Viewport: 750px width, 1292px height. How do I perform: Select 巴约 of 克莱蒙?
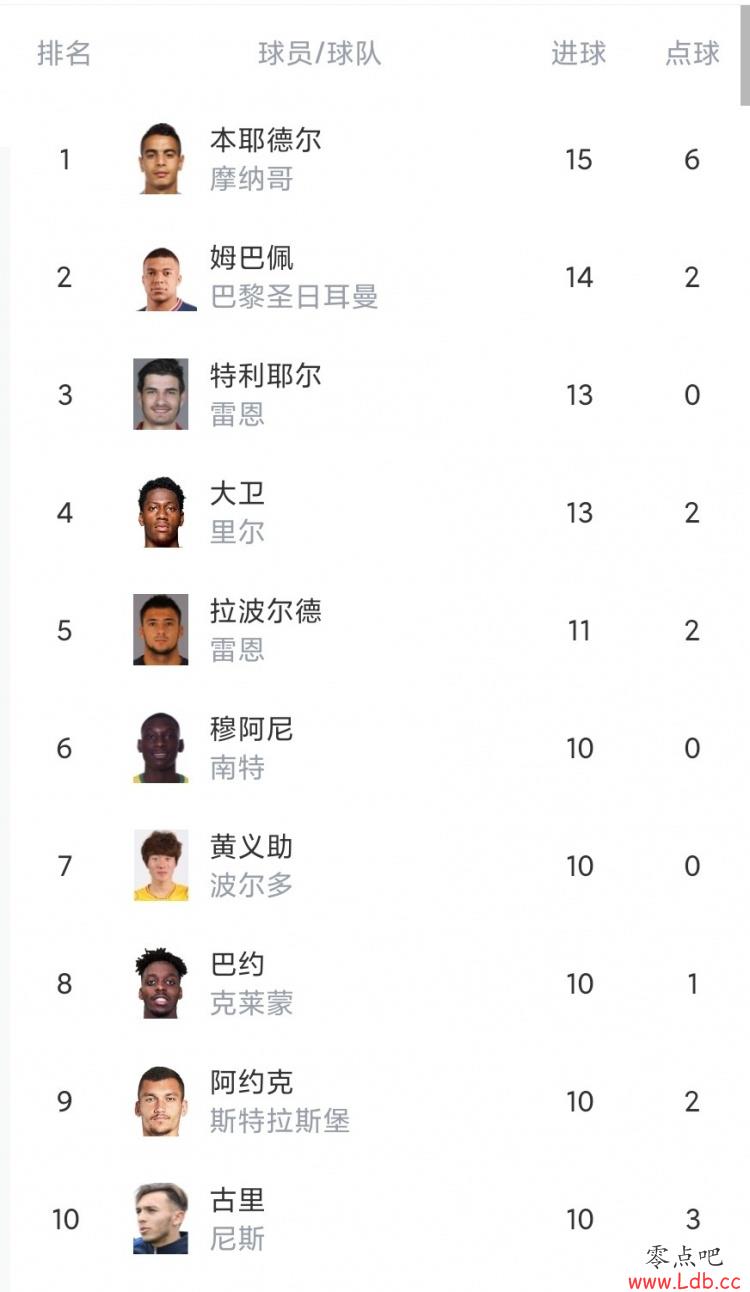coord(375,984)
